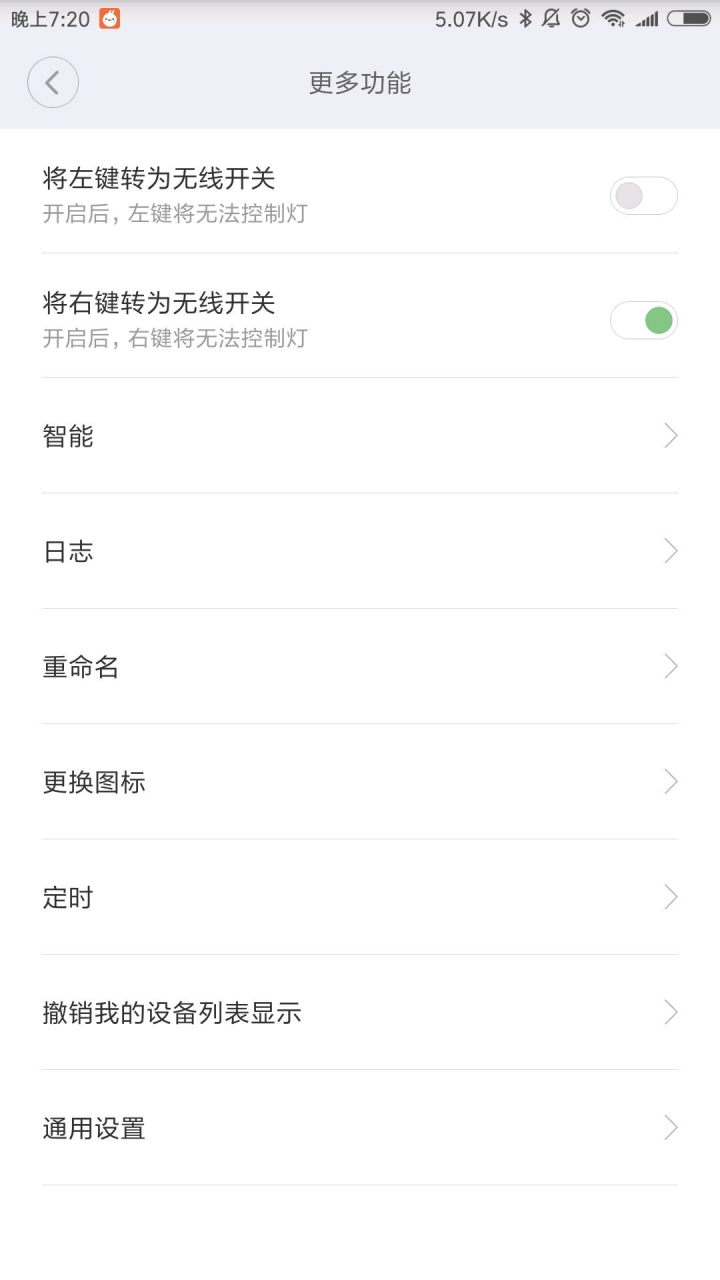
Task: Open 重命名 to rename the device
Action: pos(360,666)
